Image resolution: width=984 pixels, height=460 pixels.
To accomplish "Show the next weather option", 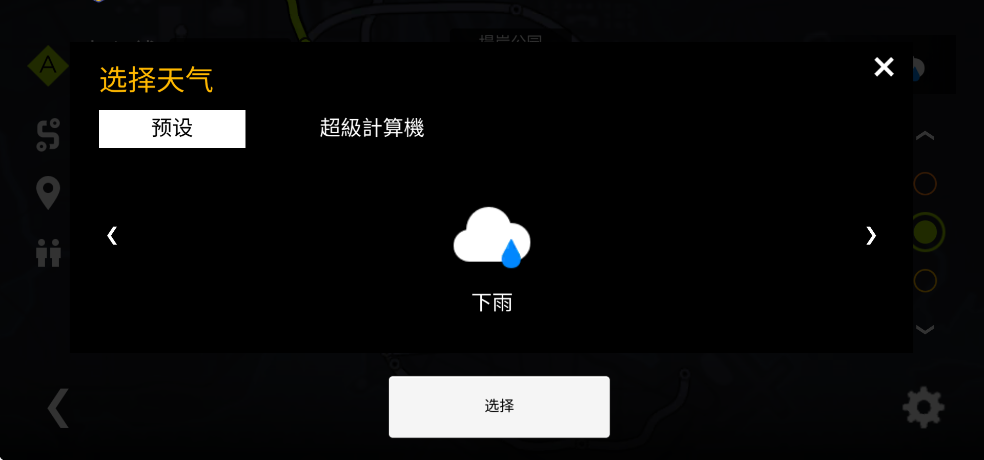I will (871, 235).
